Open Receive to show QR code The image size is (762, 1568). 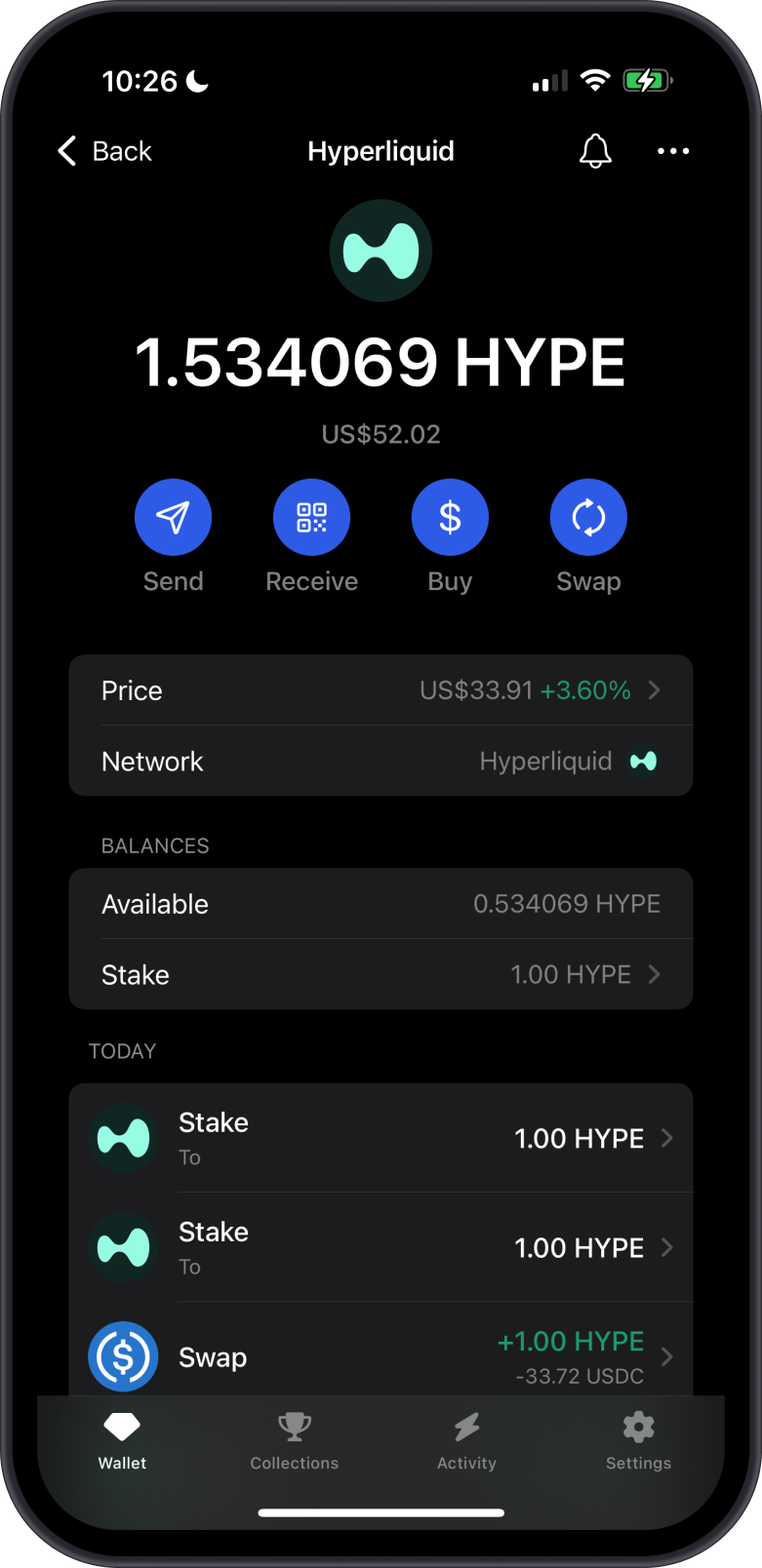pyautogui.click(x=311, y=518)
